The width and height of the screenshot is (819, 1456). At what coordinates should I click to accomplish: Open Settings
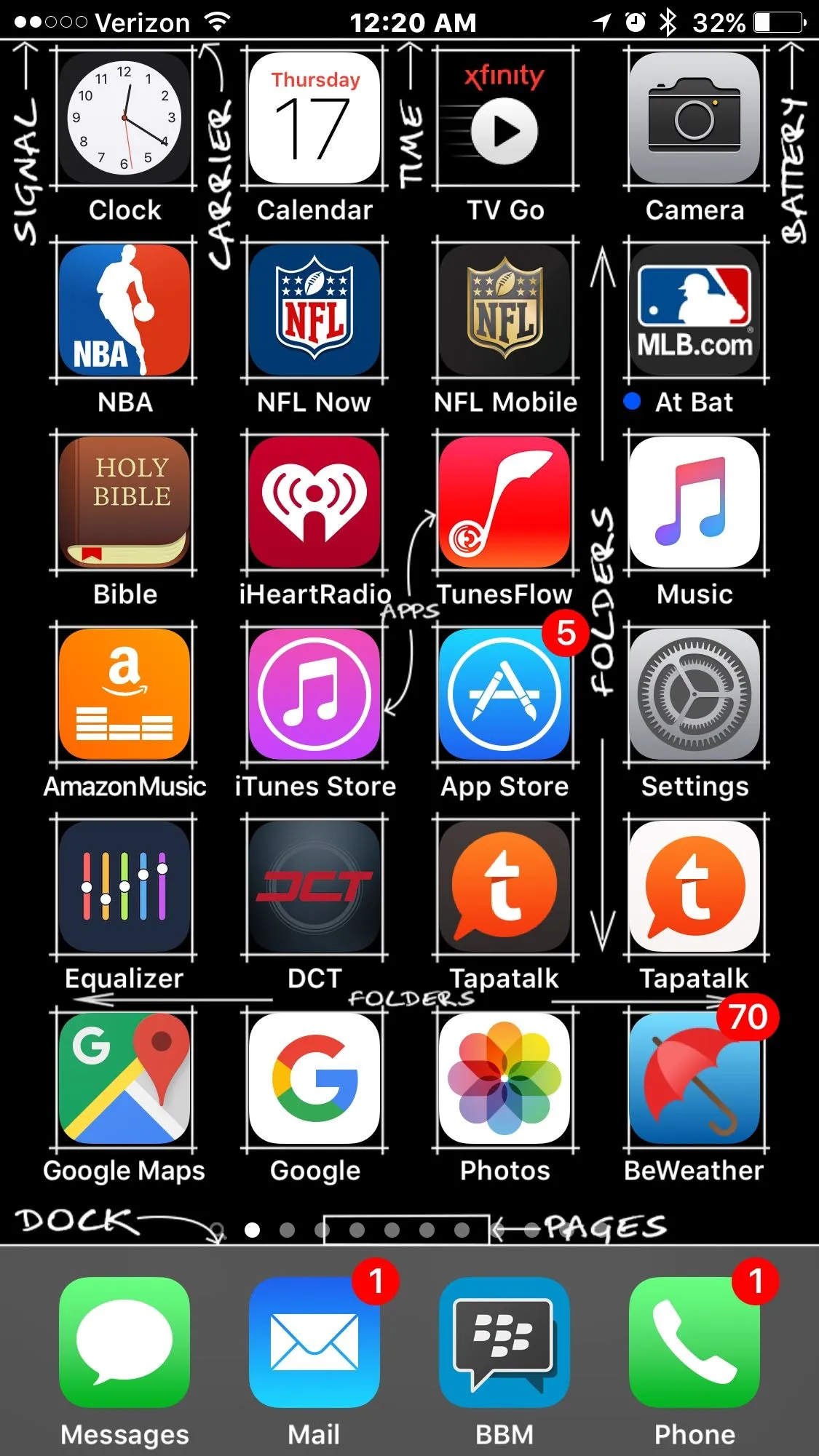point(695,694)
